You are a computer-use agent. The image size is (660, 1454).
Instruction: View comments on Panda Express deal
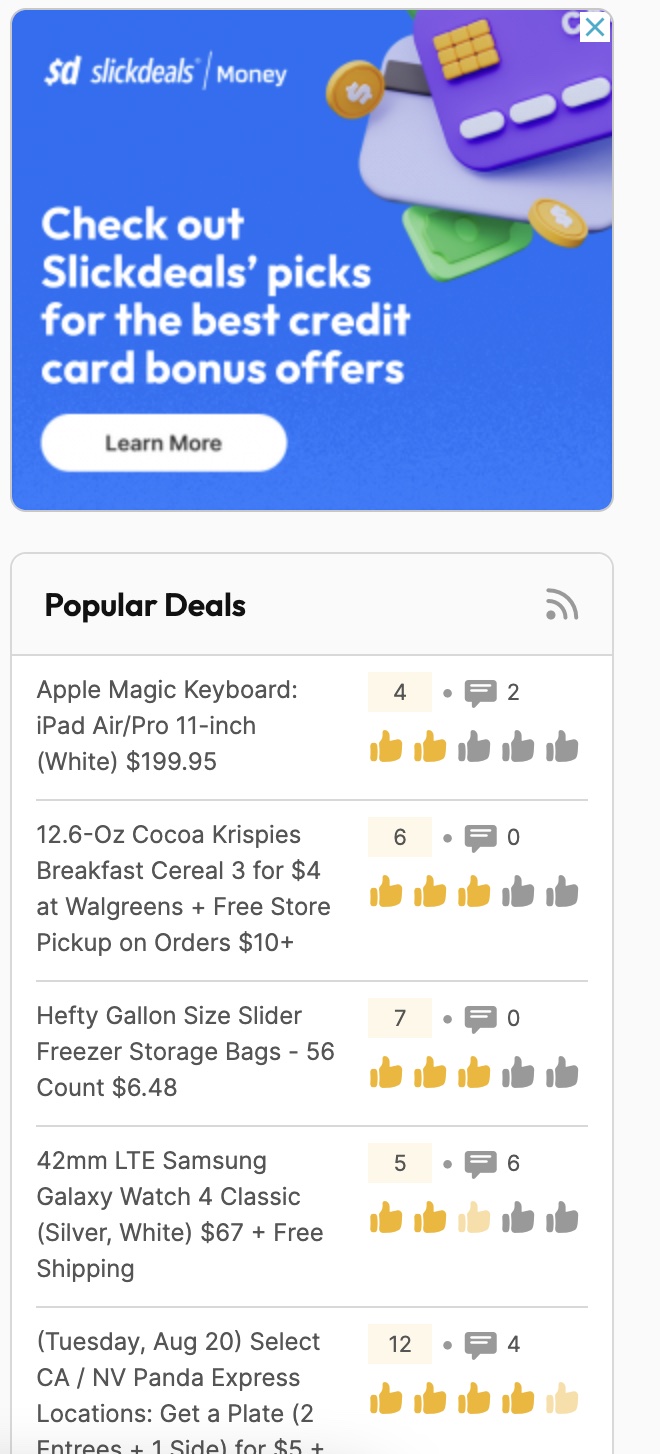click(493, 1344)
